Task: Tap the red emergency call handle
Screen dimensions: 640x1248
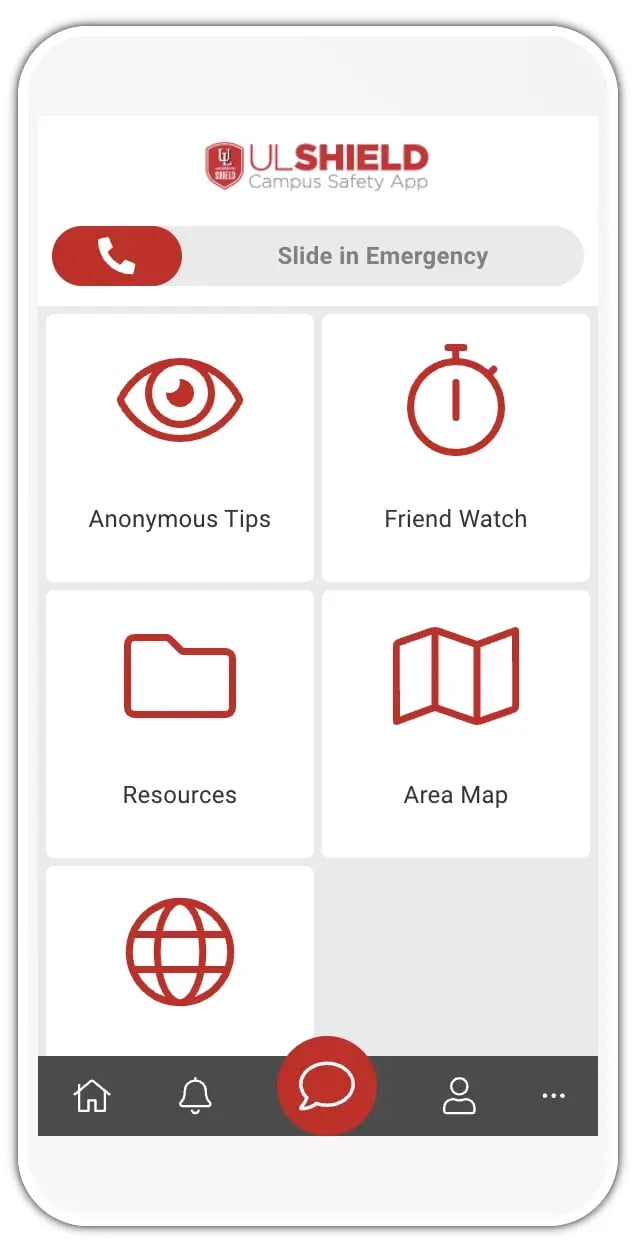Action: point(117,256)
